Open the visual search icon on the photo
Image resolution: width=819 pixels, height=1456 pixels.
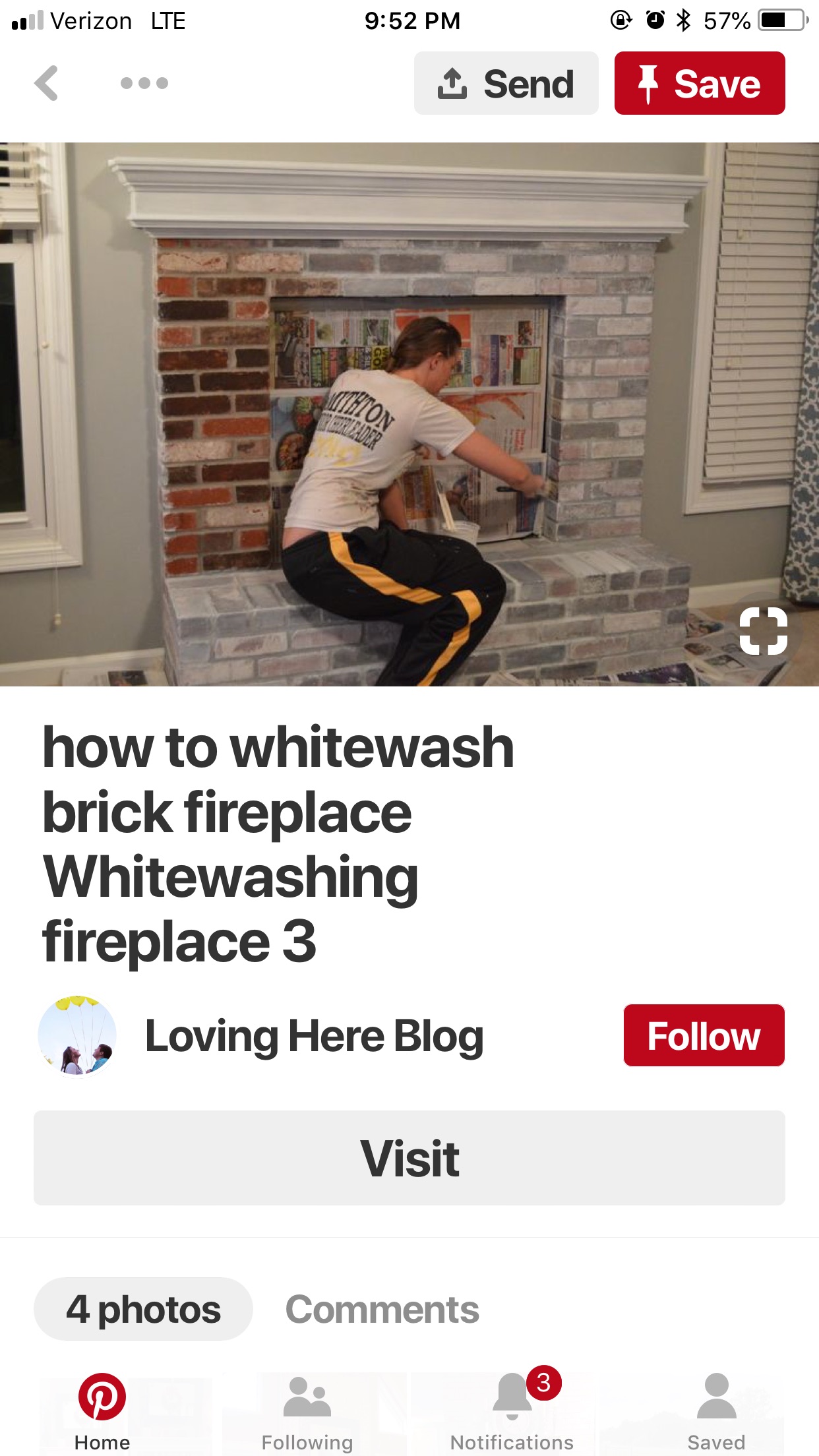(763, 631)
